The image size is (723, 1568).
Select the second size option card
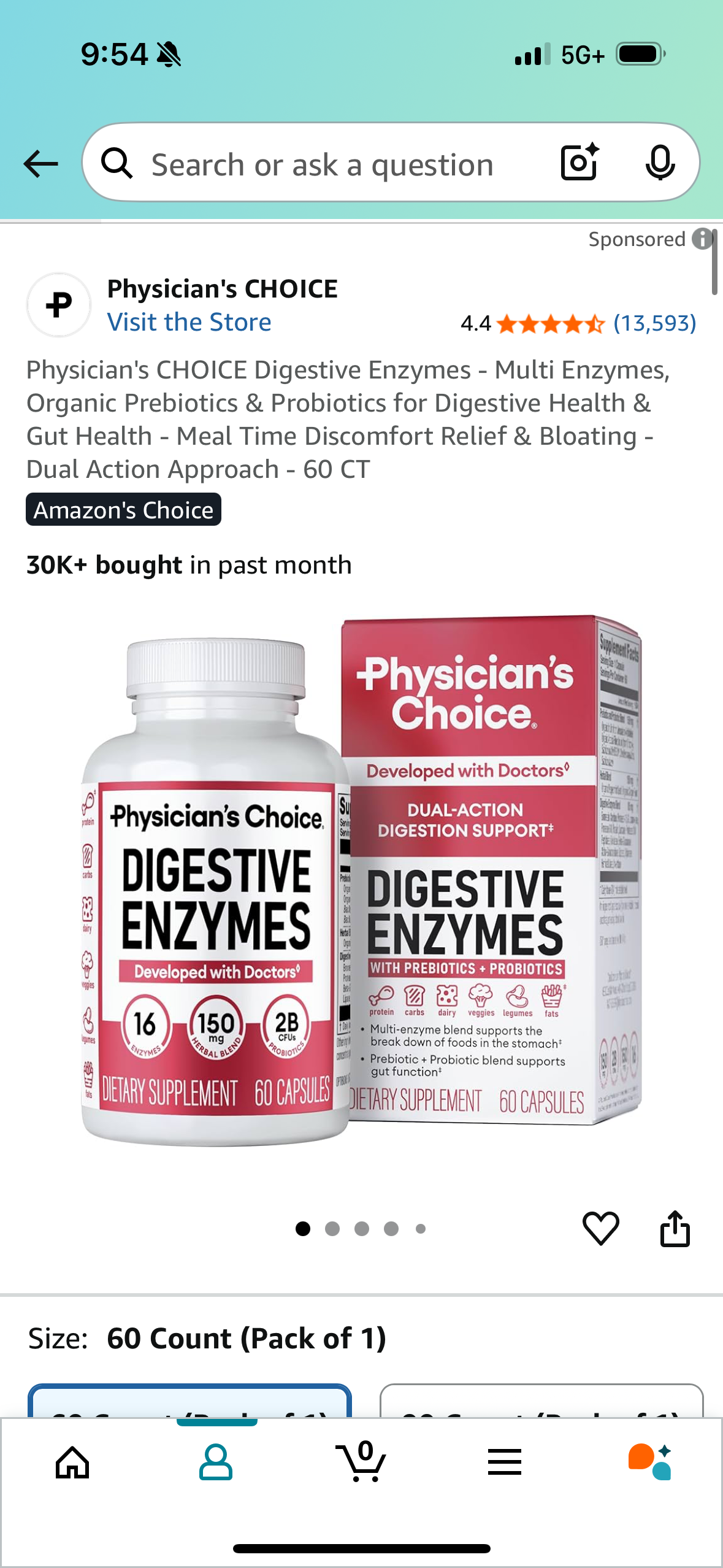(x=541, y=1402)
